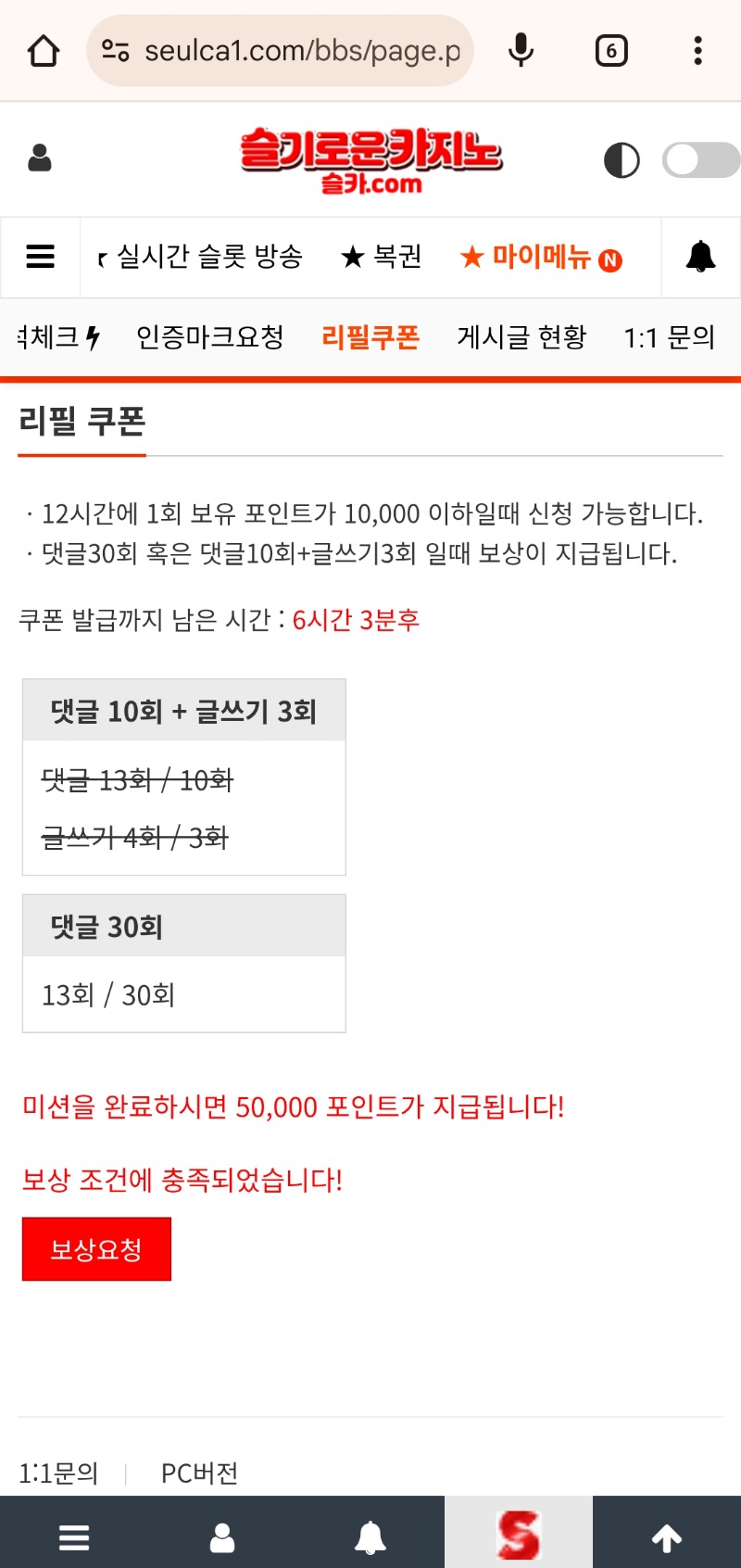This screenshot has width=741, height=1568.
Task: Open the ★ 복권 menu
Action: (382, 257)
